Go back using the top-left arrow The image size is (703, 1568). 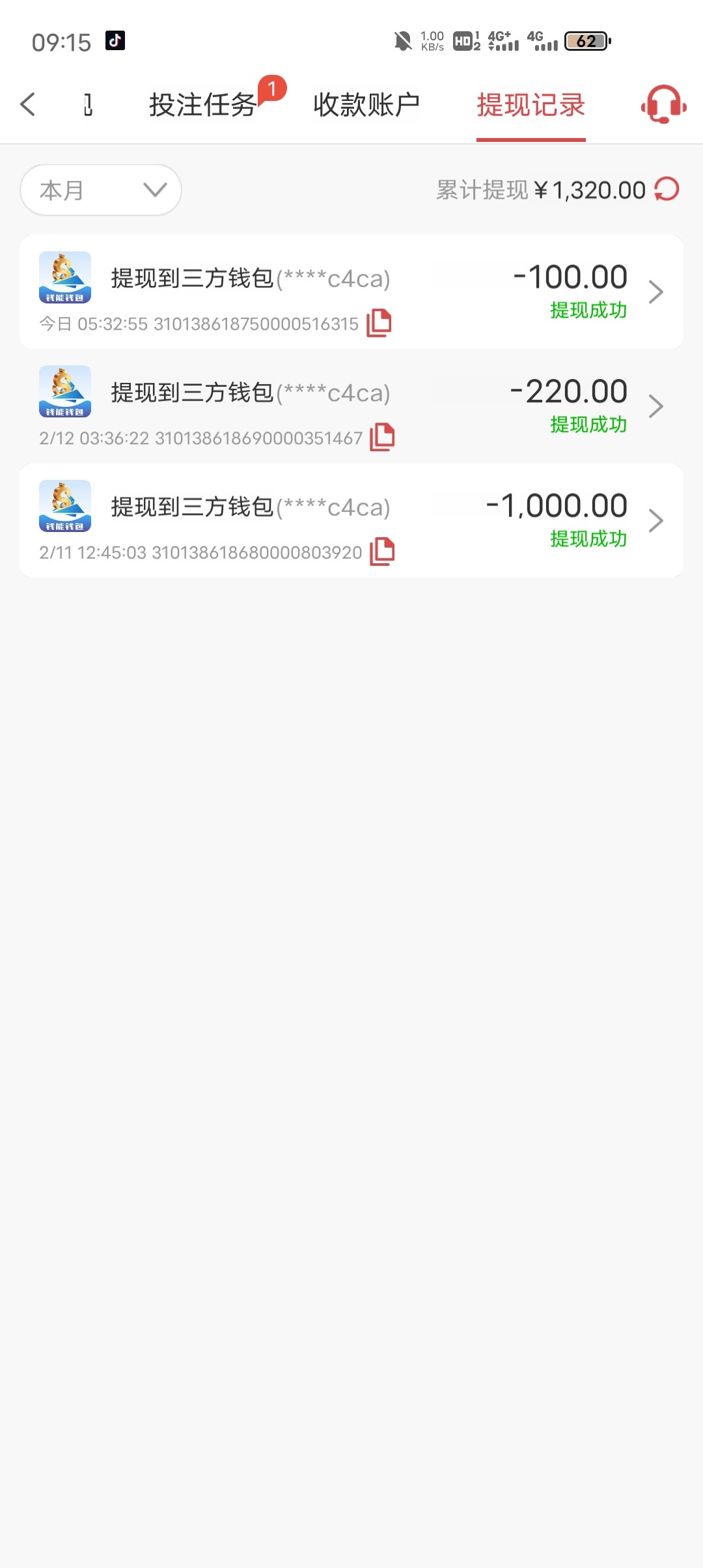[x=28, y=104]
